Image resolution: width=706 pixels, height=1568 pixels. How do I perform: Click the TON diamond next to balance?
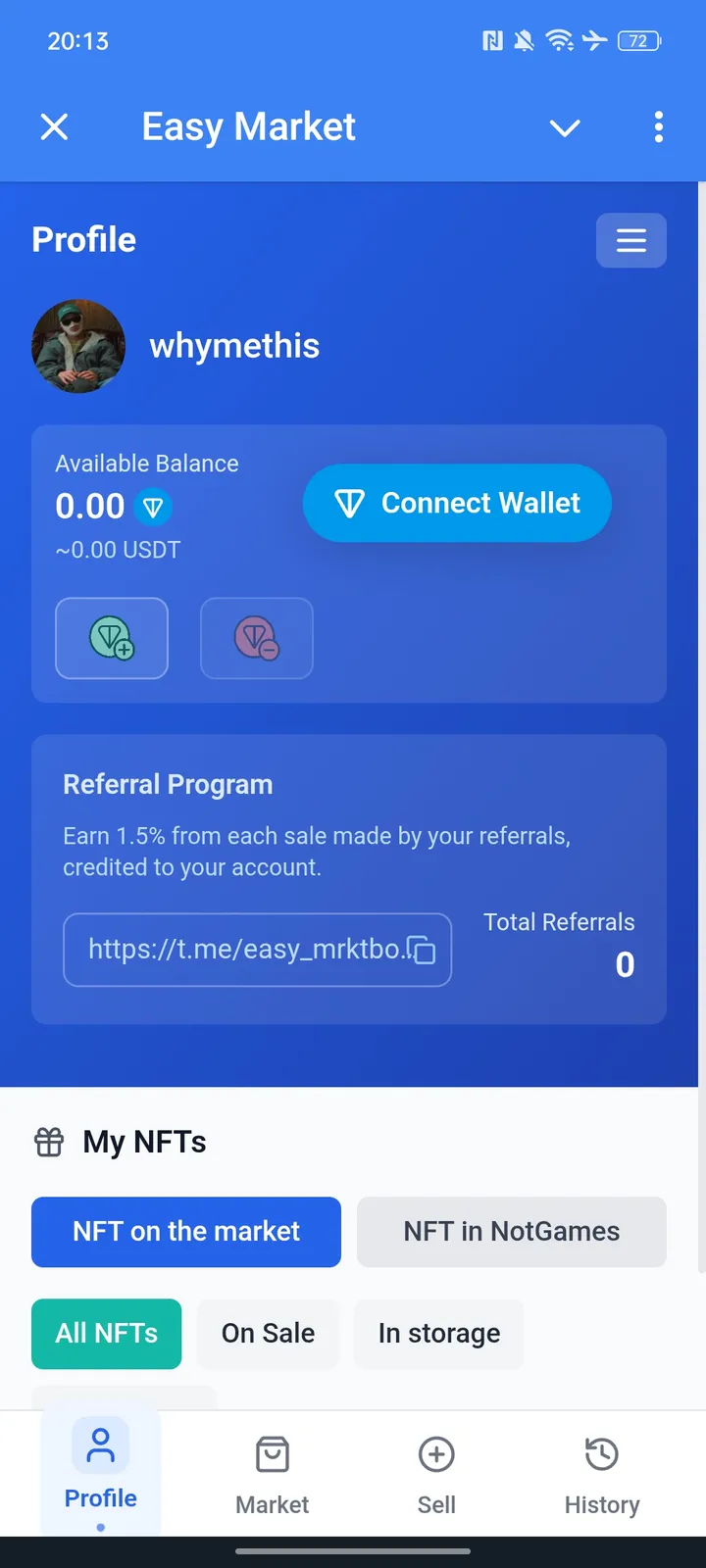153,507
